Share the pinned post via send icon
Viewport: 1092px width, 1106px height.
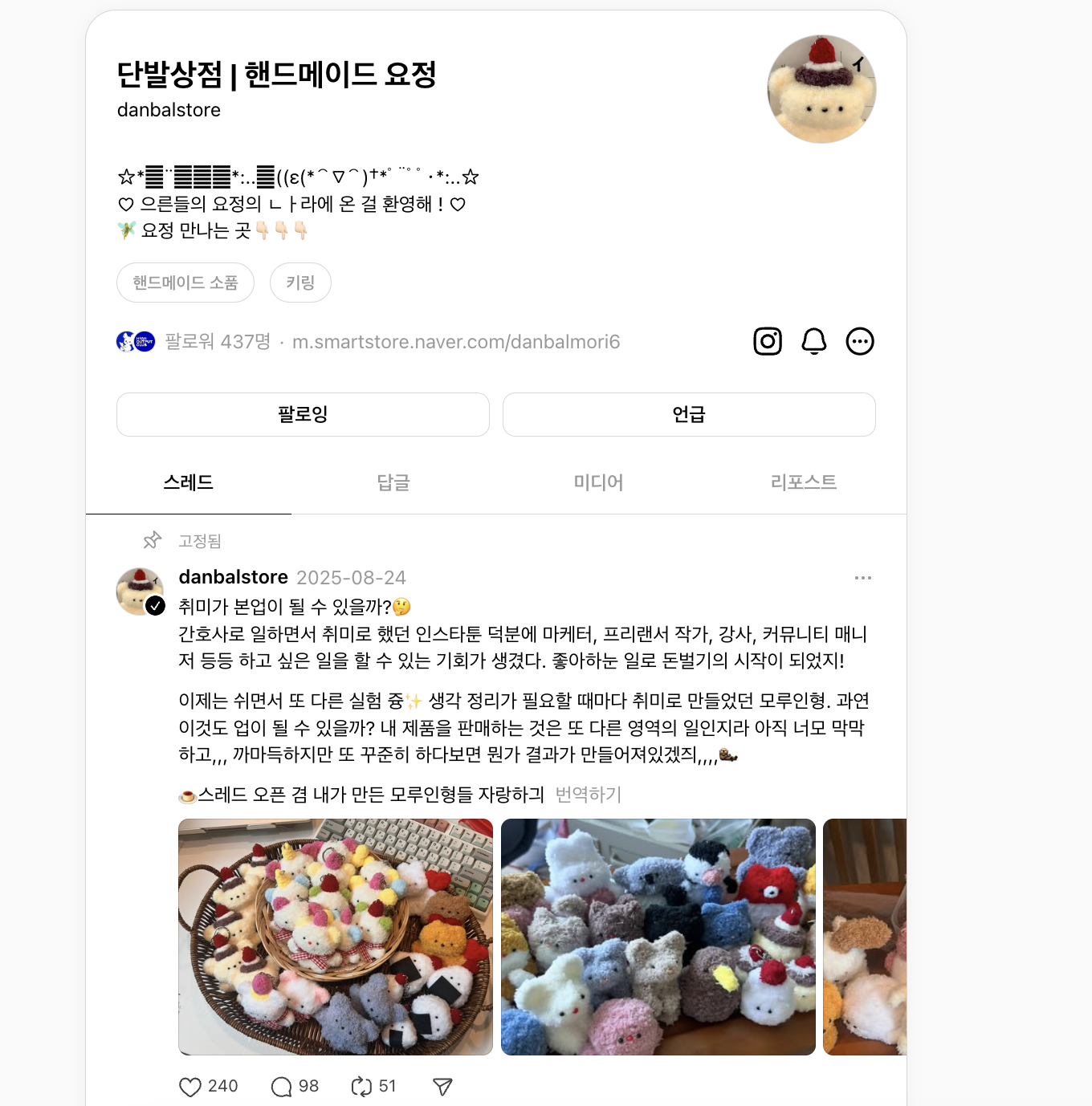tap(442, 1087)
